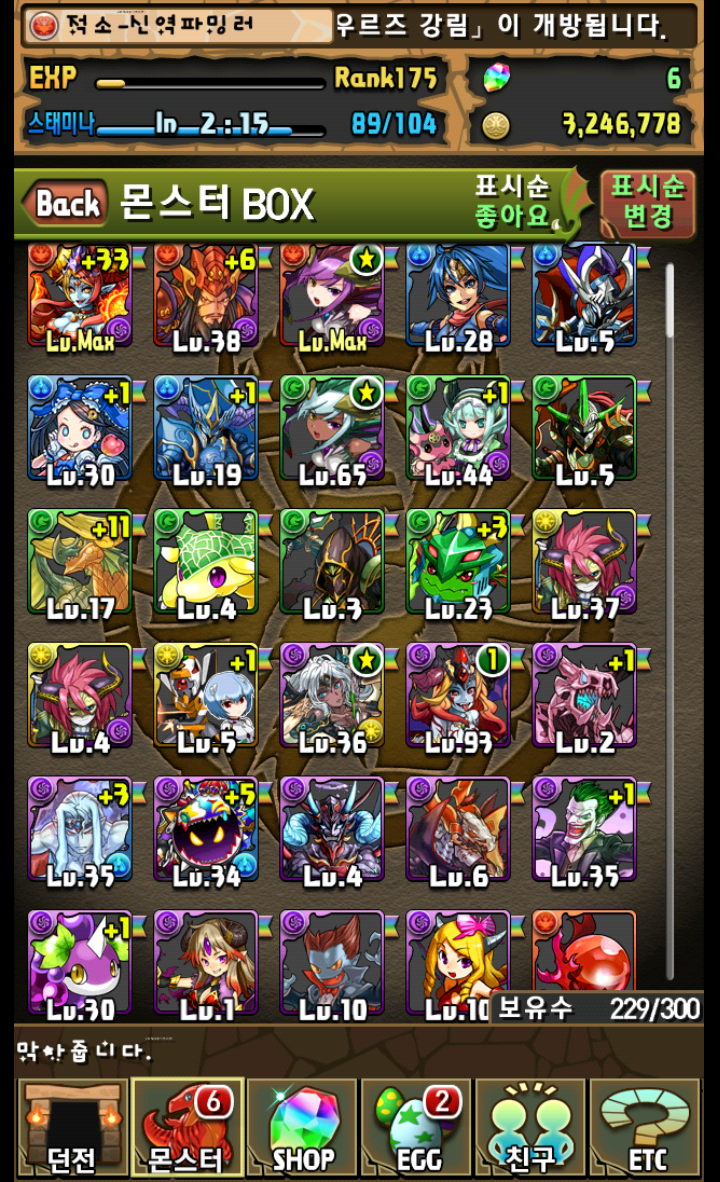Open the Lv.23 green dragon monster

click(x=458, y=562)
